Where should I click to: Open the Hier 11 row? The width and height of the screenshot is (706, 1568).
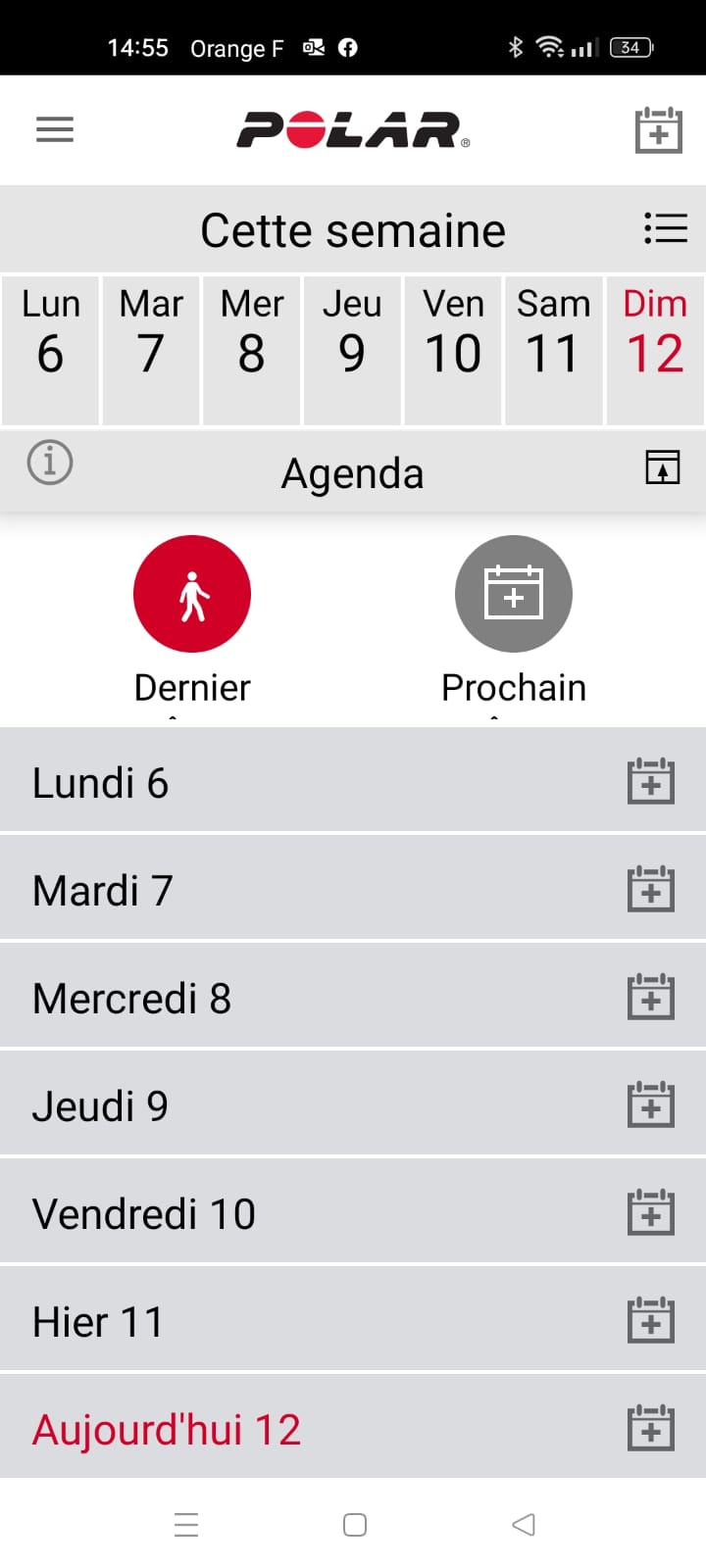click(x=294, y=1321)
